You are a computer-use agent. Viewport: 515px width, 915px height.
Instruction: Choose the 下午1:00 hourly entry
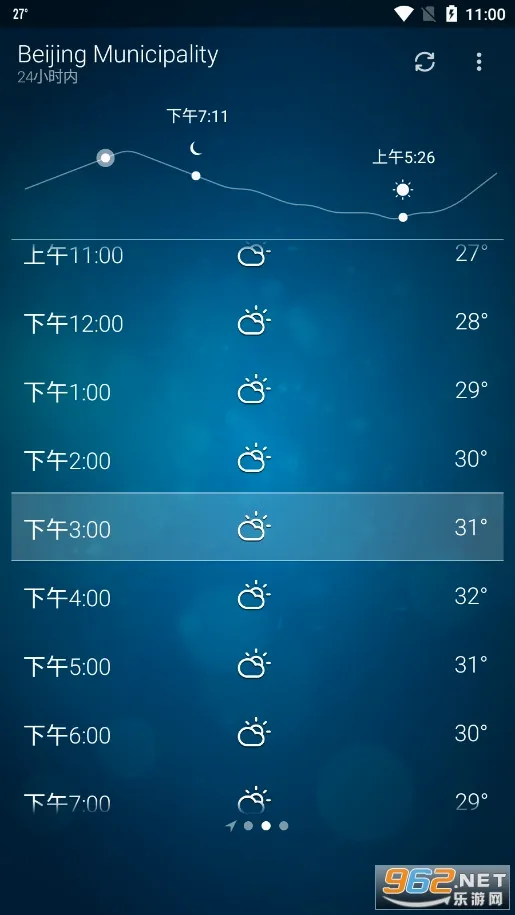(x=257, y=391)
